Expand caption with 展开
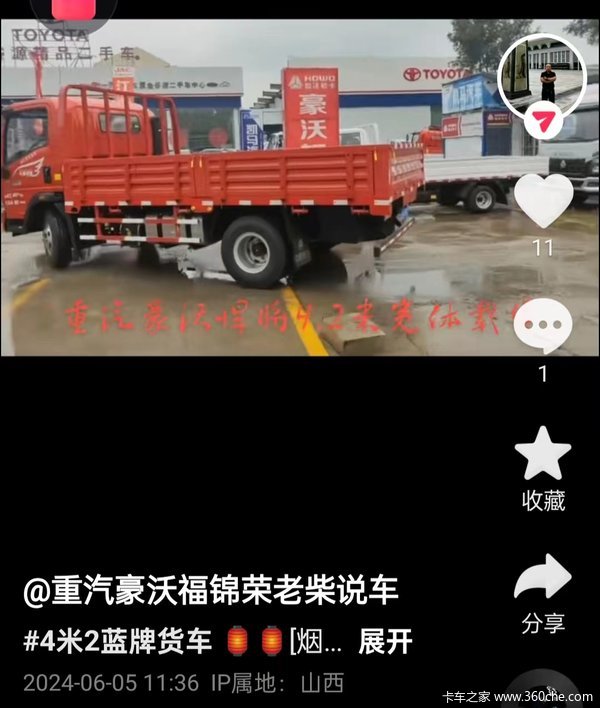600x708 pixels. [385, 641]
